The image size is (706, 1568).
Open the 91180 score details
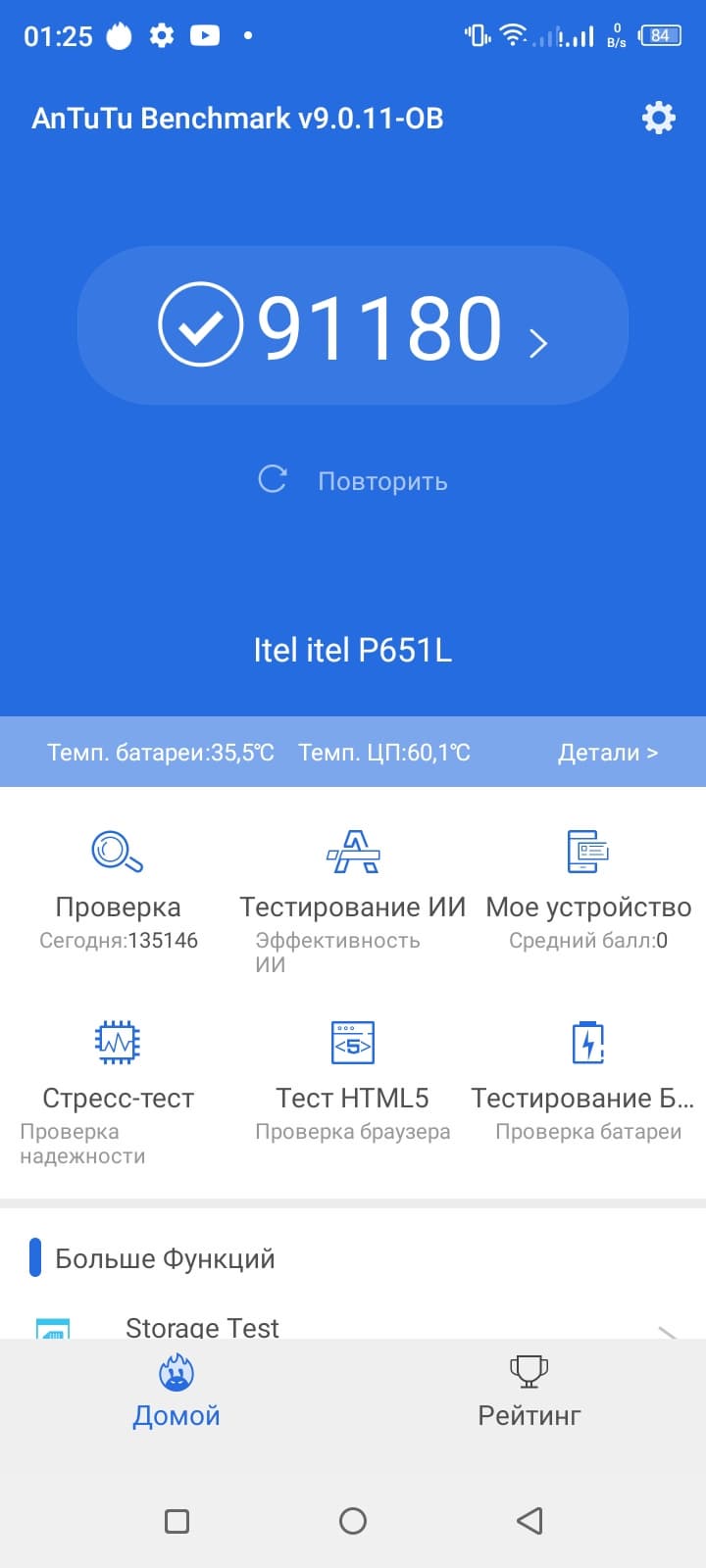coord(353,325)
